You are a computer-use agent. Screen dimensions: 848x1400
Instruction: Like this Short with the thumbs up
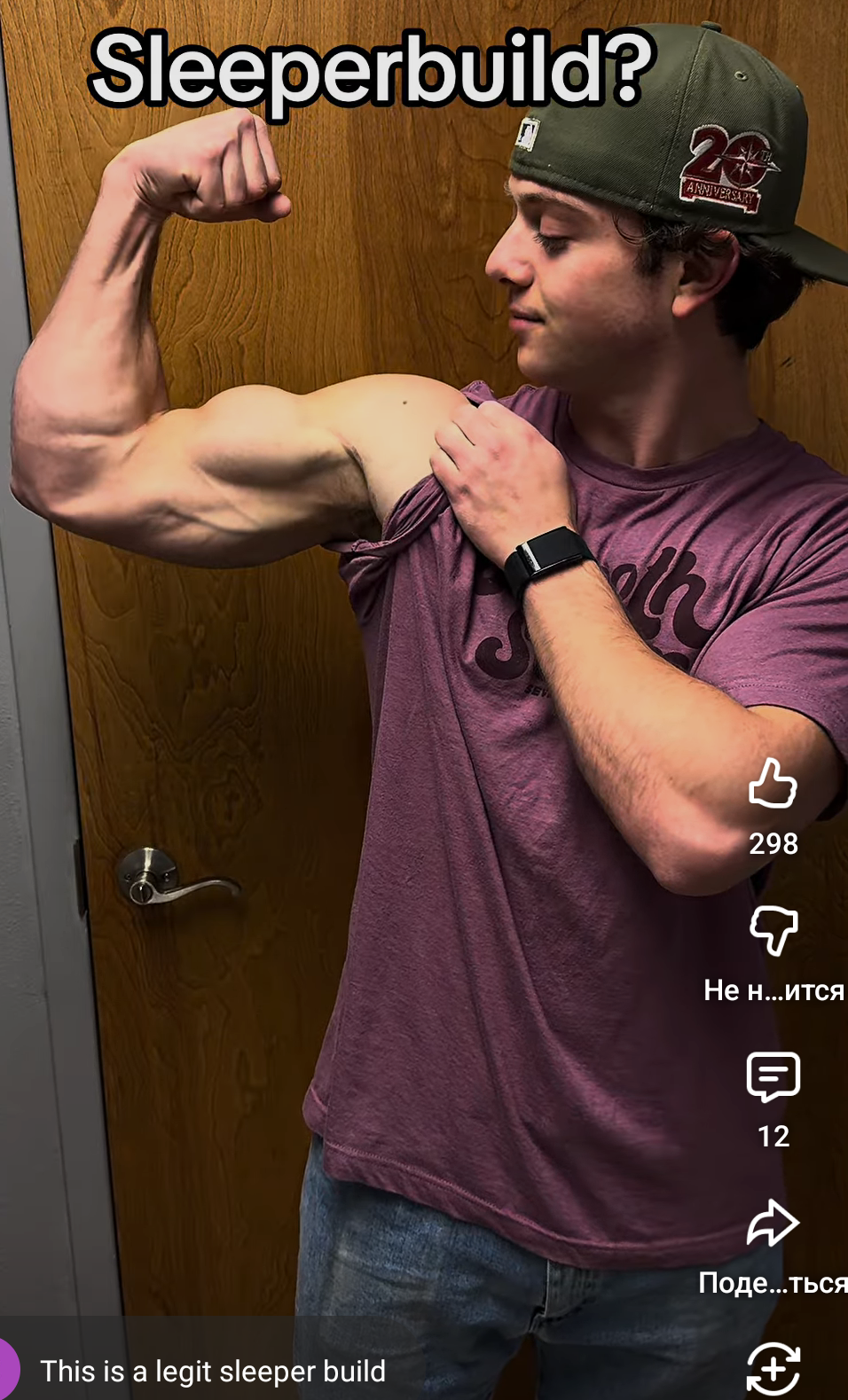[773, 783]
